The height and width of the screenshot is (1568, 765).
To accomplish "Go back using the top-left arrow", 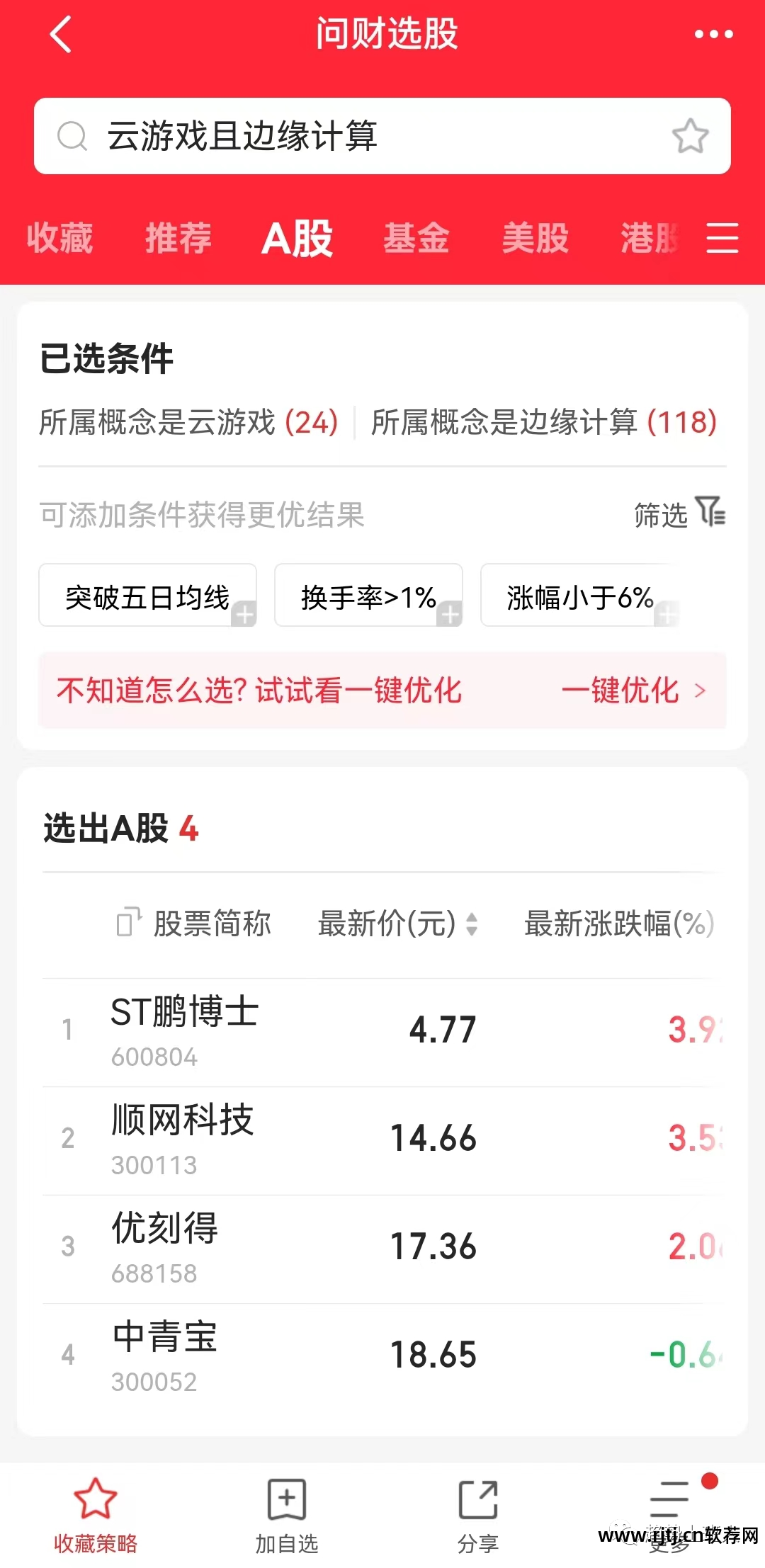I will (x=61, y=34).
